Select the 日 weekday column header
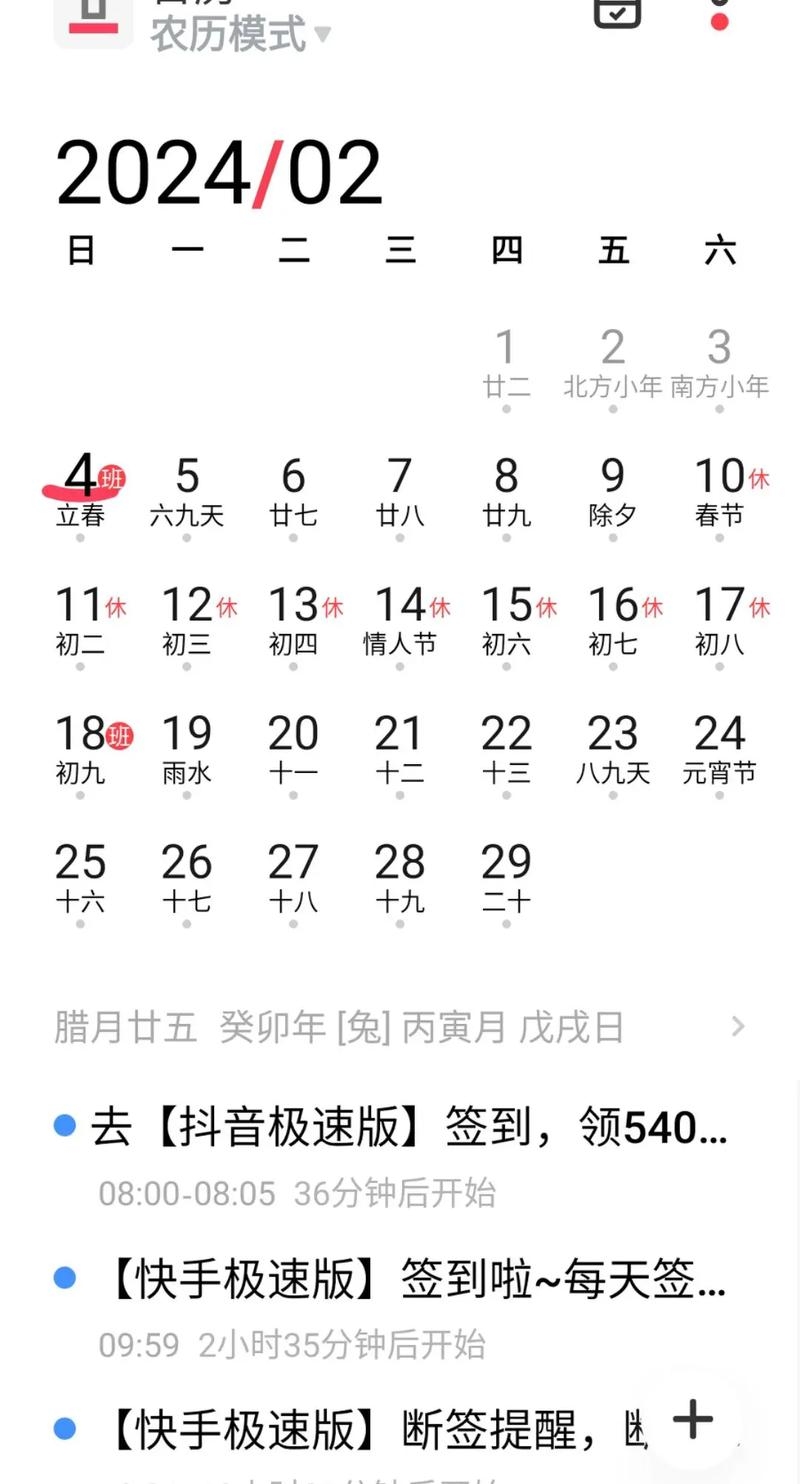The width and height of the screenshot is (800, 1484). click(x=81, y=252)
